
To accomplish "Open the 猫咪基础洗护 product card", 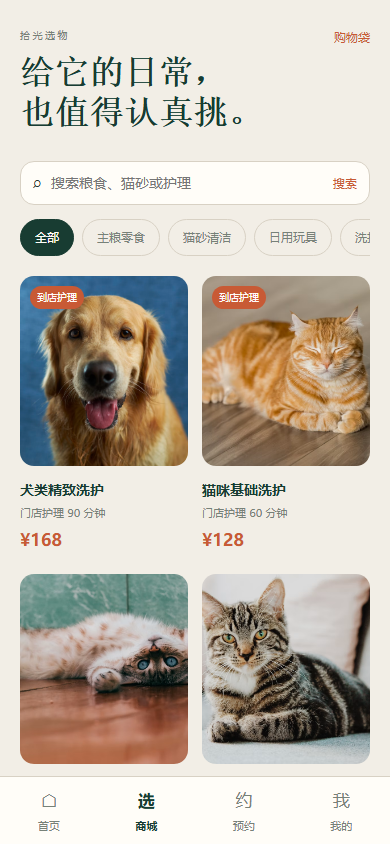I will click(x=286, y=414).
